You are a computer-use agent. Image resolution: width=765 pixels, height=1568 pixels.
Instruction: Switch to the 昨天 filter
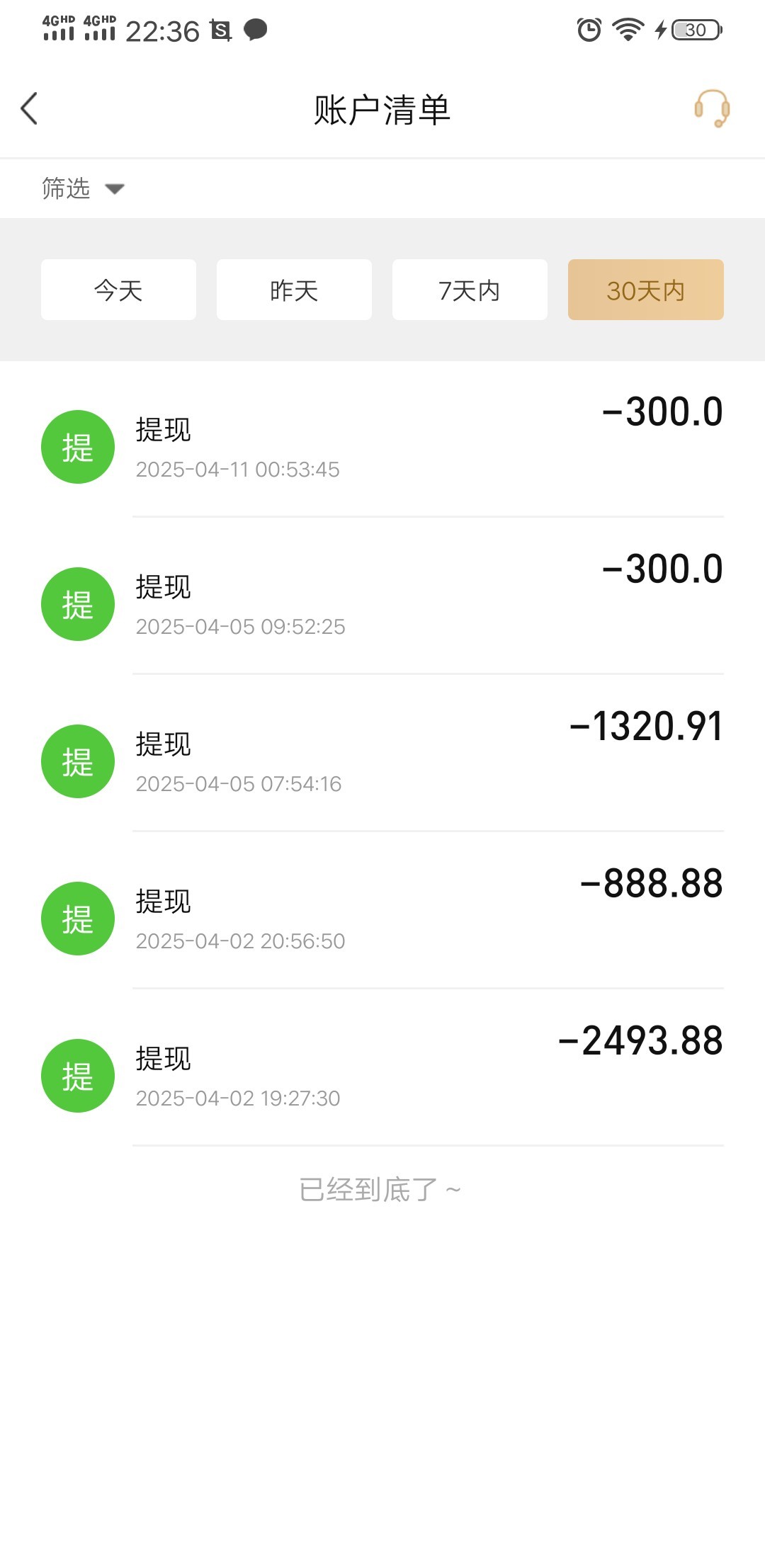[x=294, y=290]
